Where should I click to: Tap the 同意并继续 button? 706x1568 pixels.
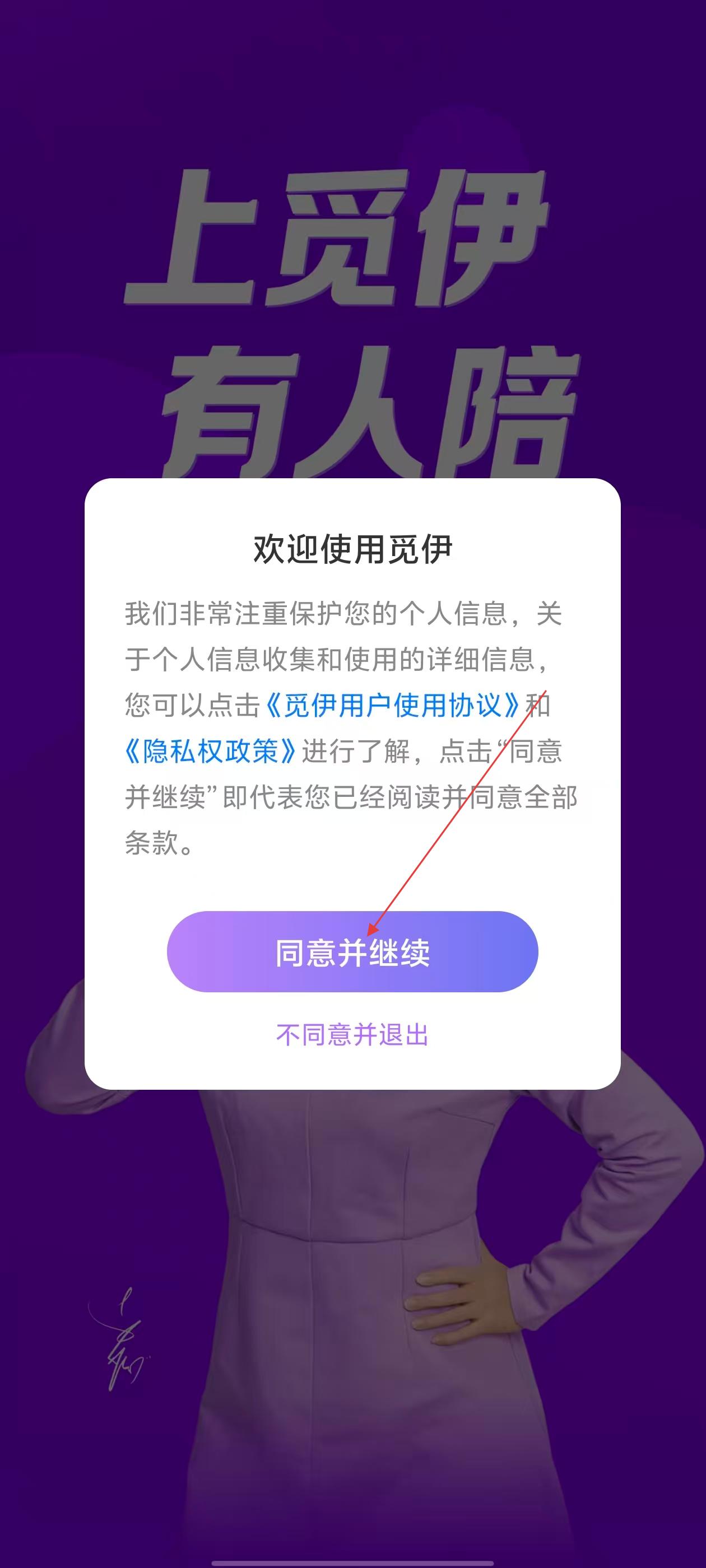pos(352,953)
